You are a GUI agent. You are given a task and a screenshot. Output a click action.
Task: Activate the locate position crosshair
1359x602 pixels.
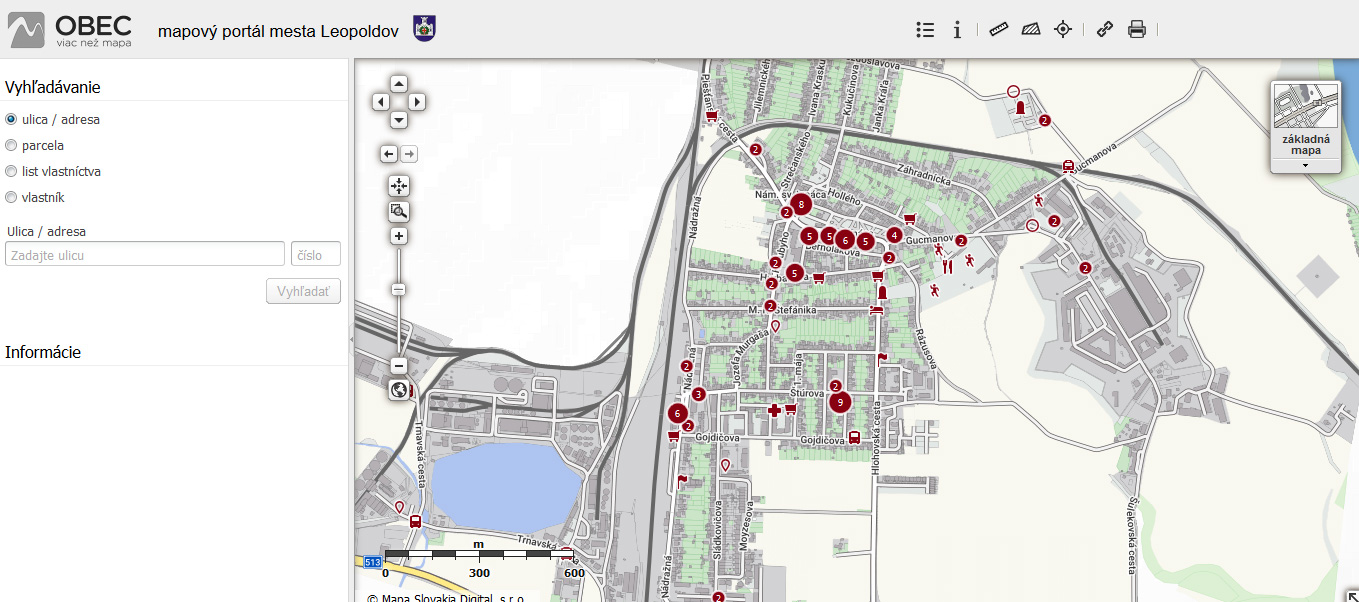coord(1063,30)
